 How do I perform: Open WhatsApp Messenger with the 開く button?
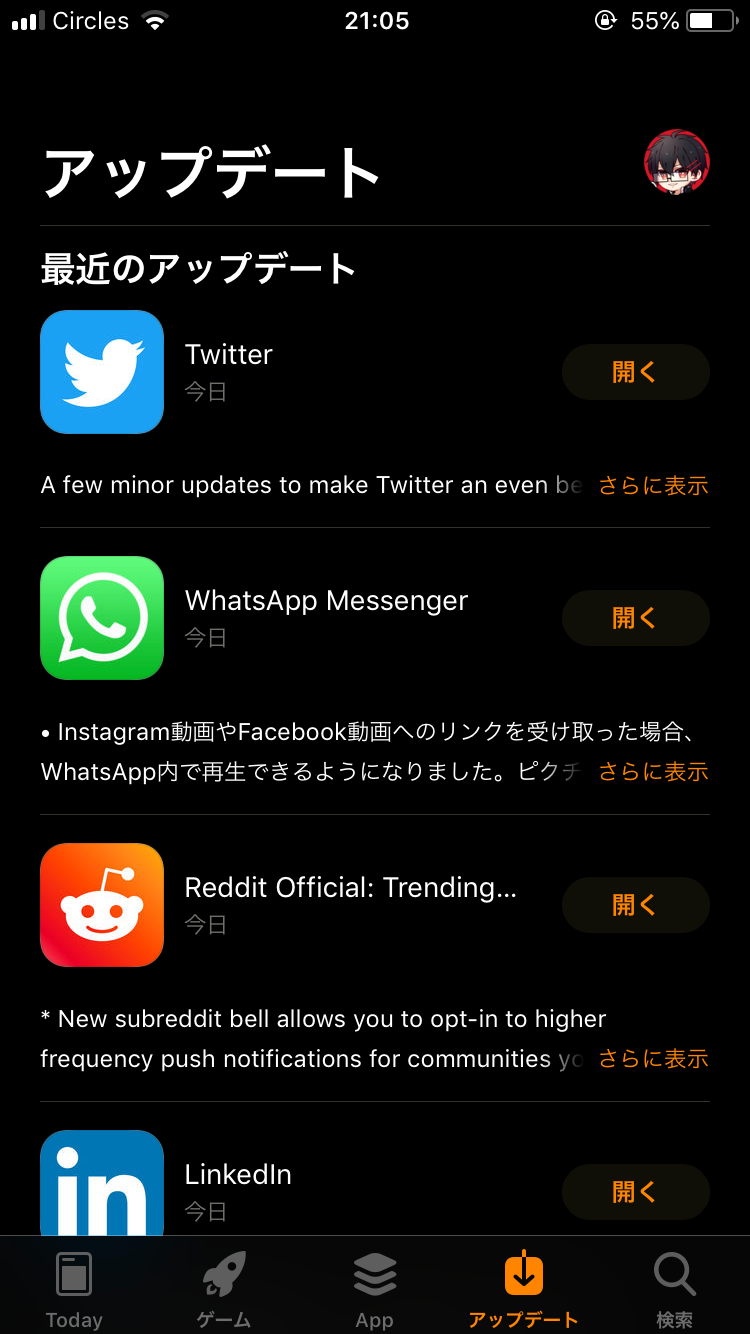click(635, 618)
